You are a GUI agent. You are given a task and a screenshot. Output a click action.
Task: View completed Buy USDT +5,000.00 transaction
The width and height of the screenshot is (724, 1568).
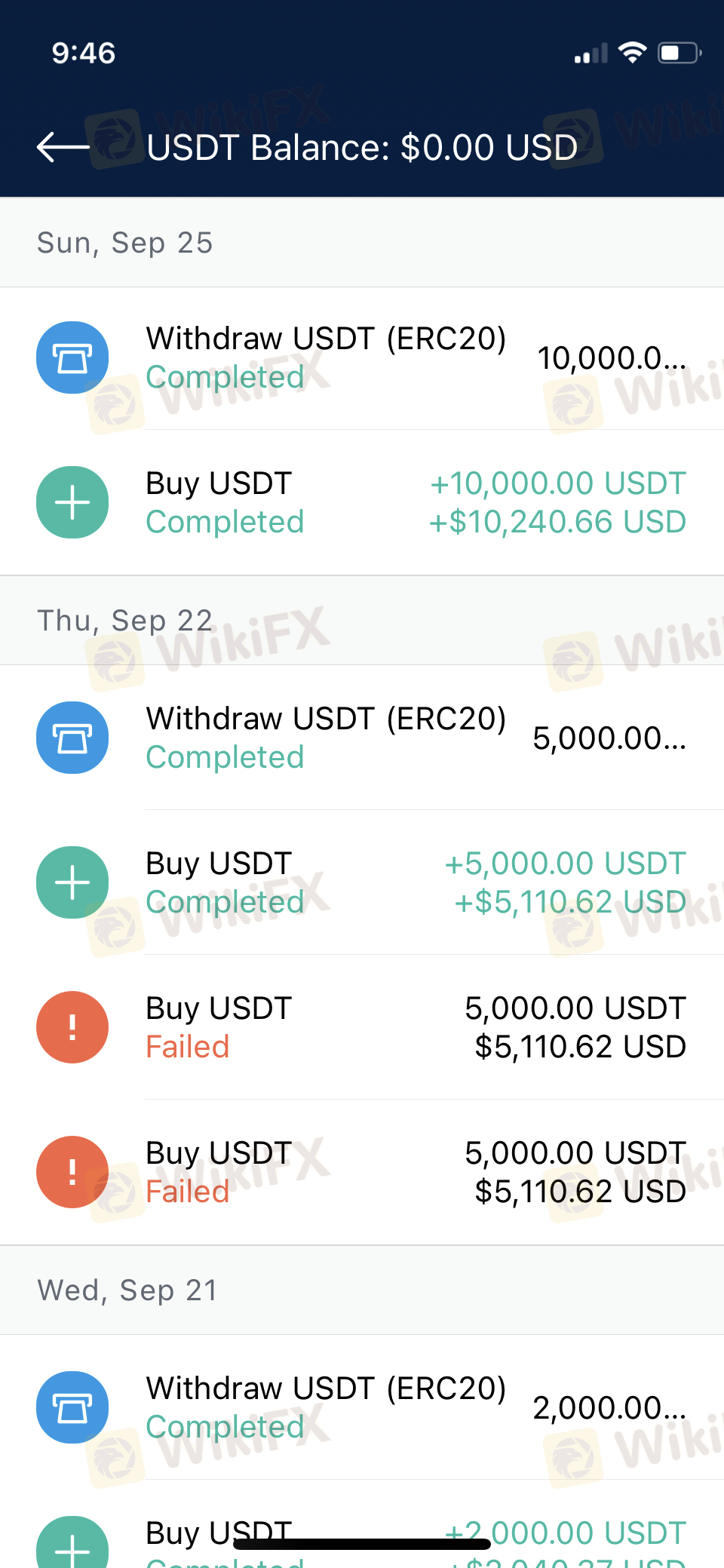click(x=362, y=882)
